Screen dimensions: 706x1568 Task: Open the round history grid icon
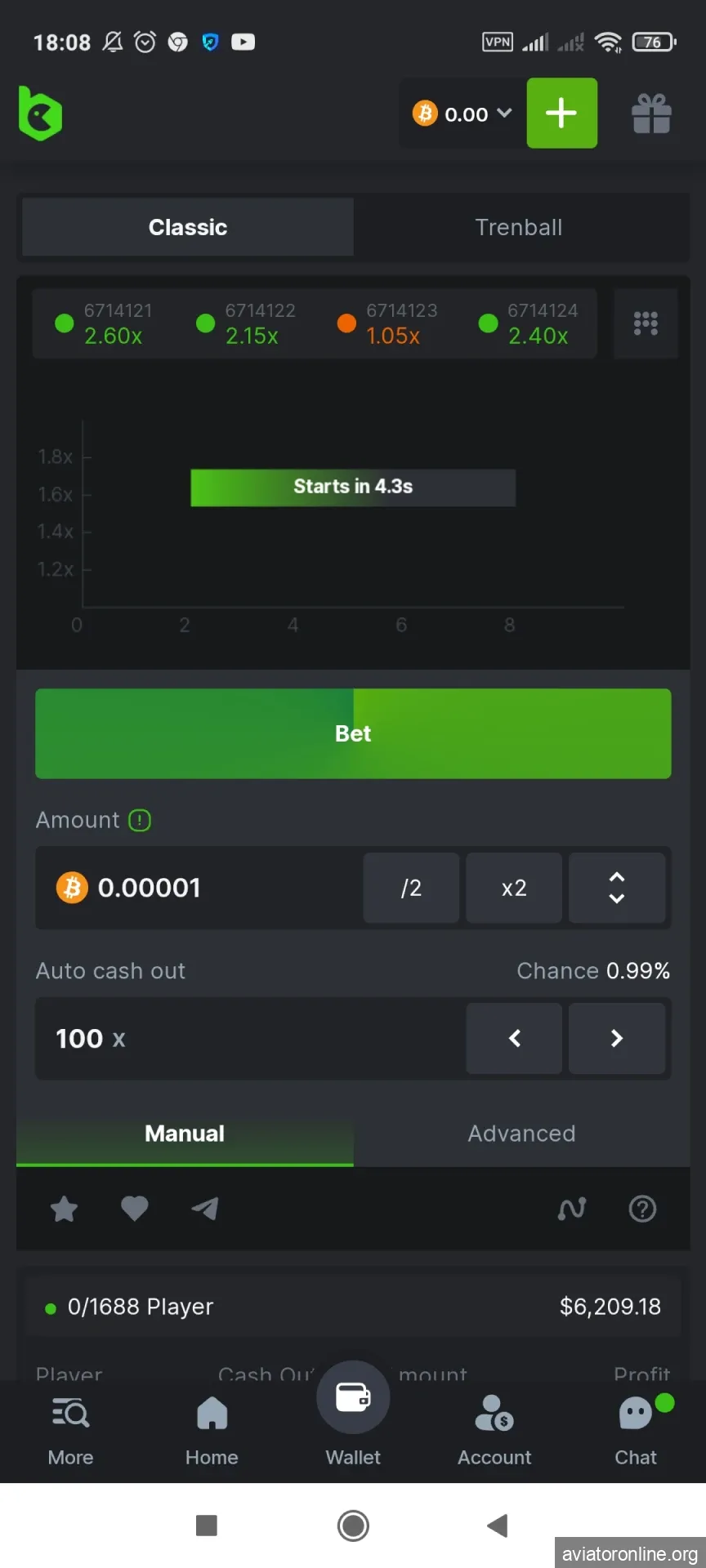(x=646, y=323)
